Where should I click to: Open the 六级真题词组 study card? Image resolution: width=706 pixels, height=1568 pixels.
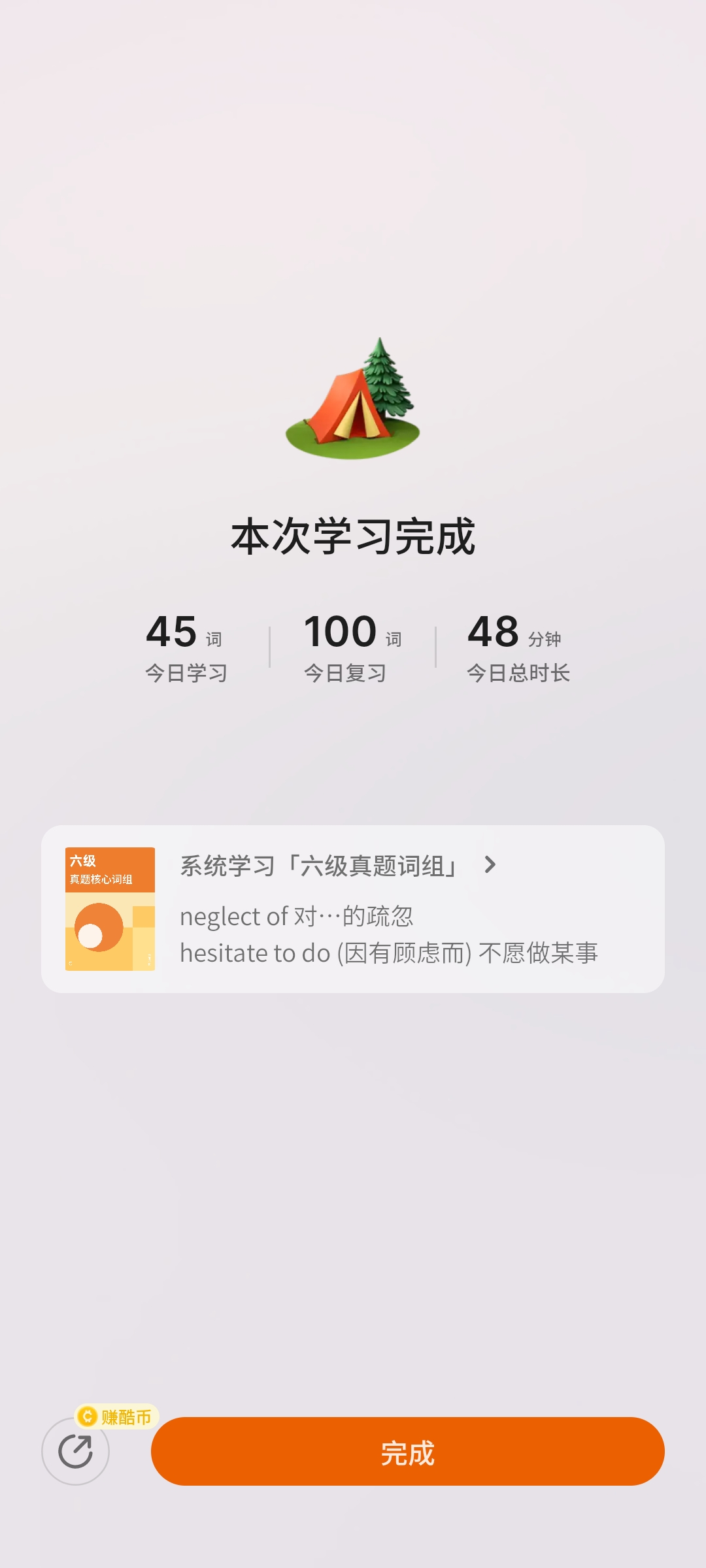pyautogui.click(x=353, y=909)
